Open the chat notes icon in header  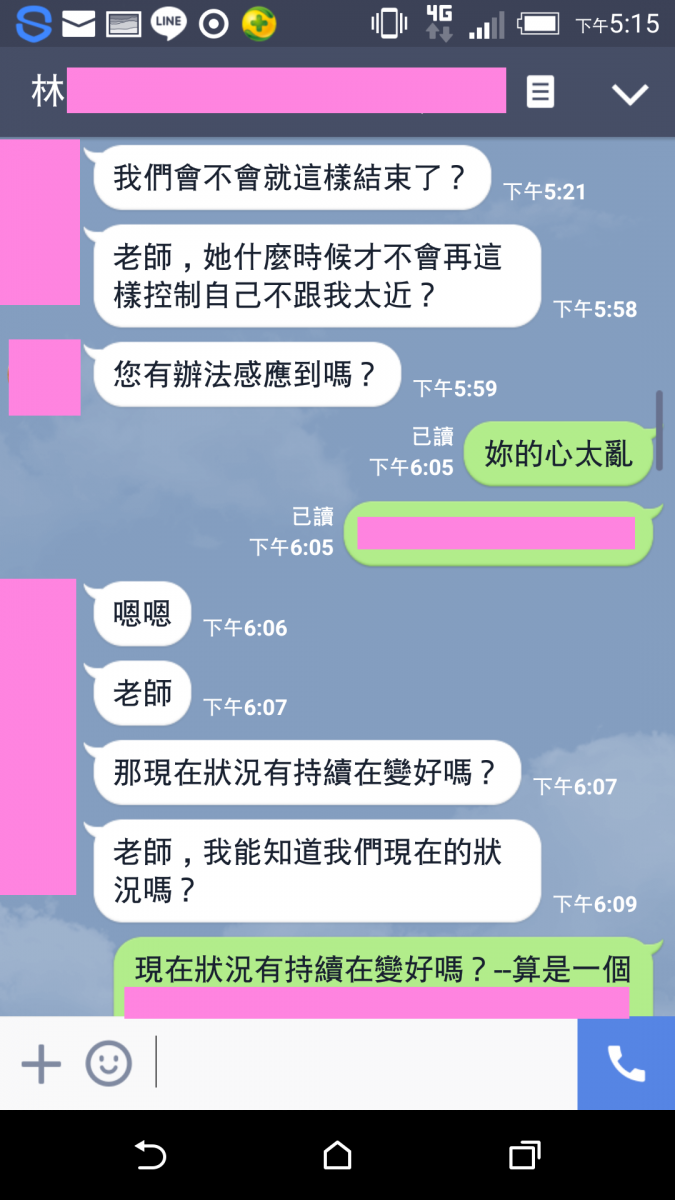click(x=540, y=93)
